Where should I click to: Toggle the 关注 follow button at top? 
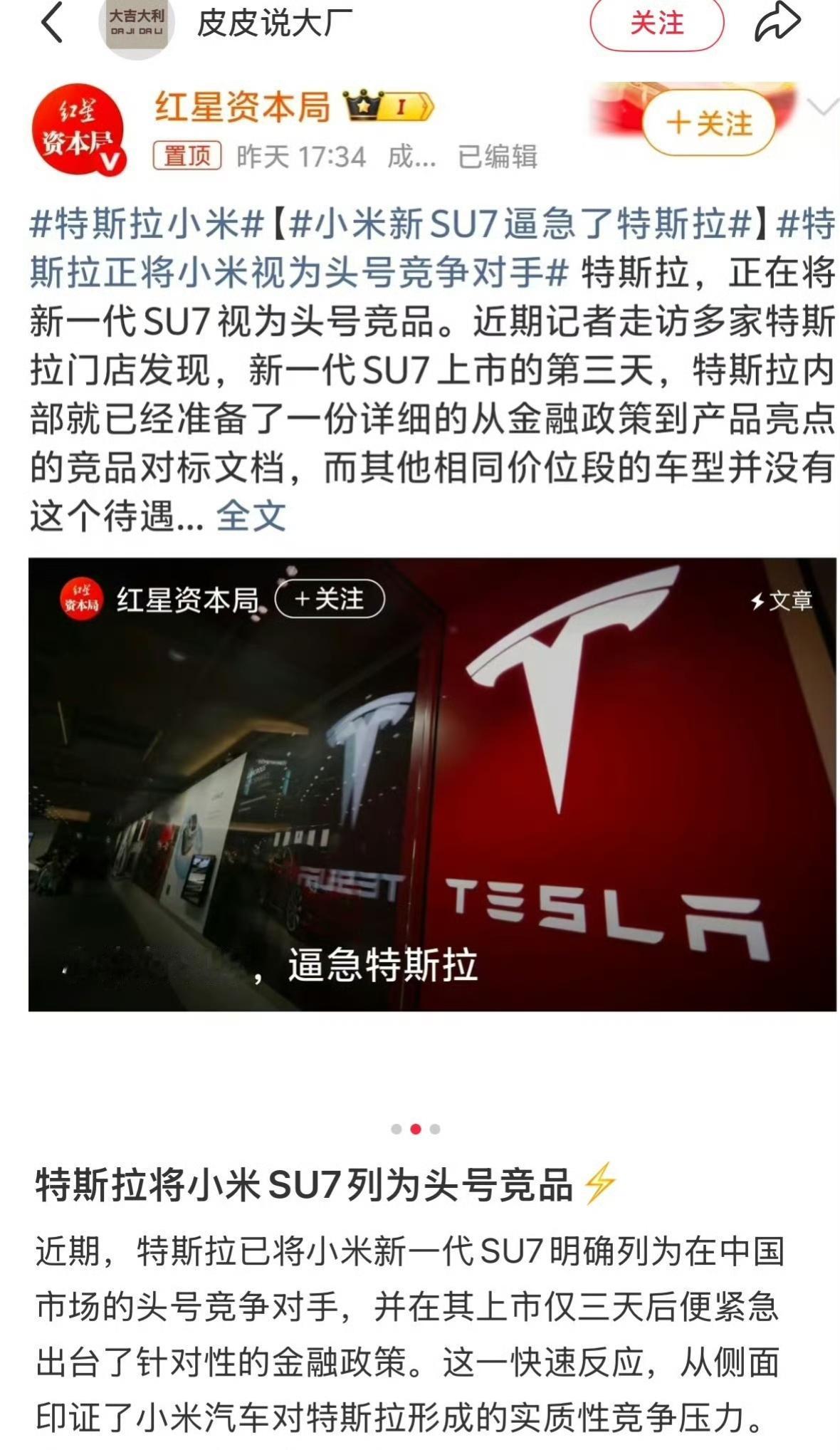658,24
